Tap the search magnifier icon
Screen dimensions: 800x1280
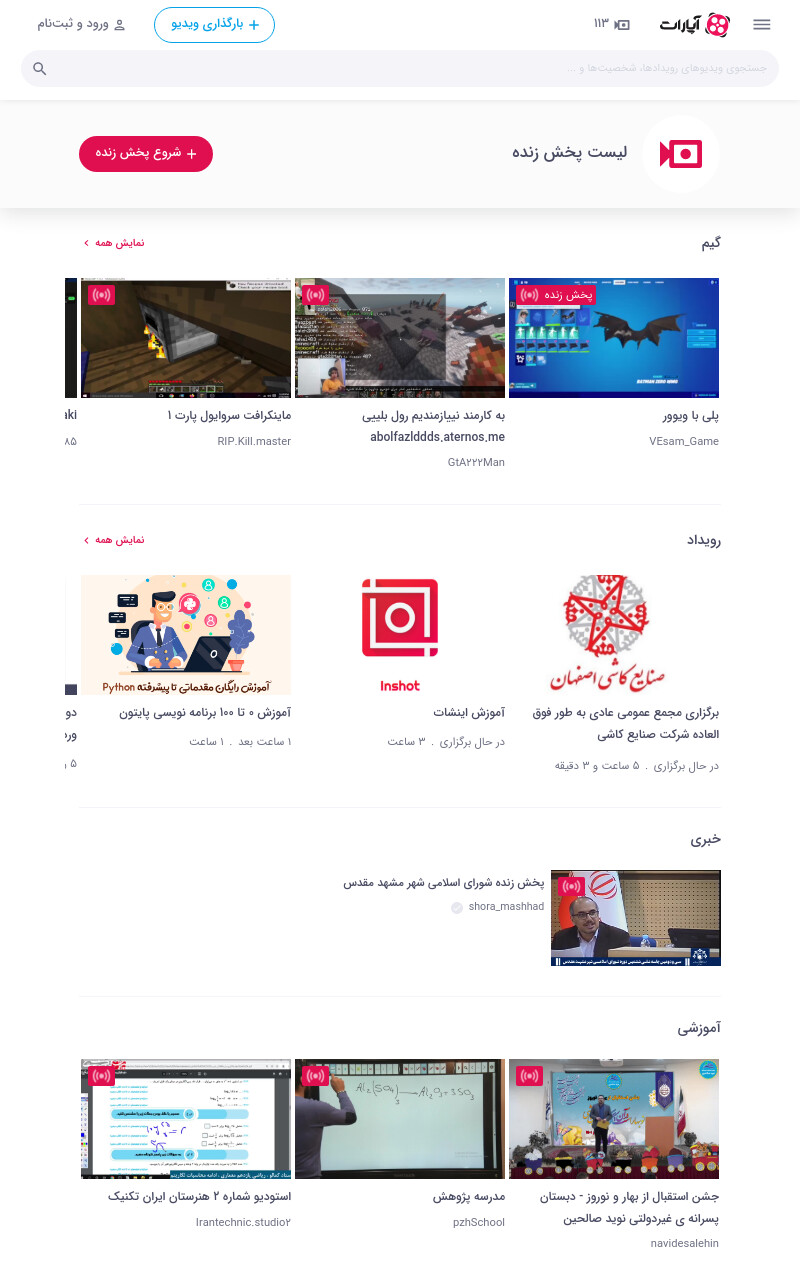pyautogui.click(x=40, y=69)
